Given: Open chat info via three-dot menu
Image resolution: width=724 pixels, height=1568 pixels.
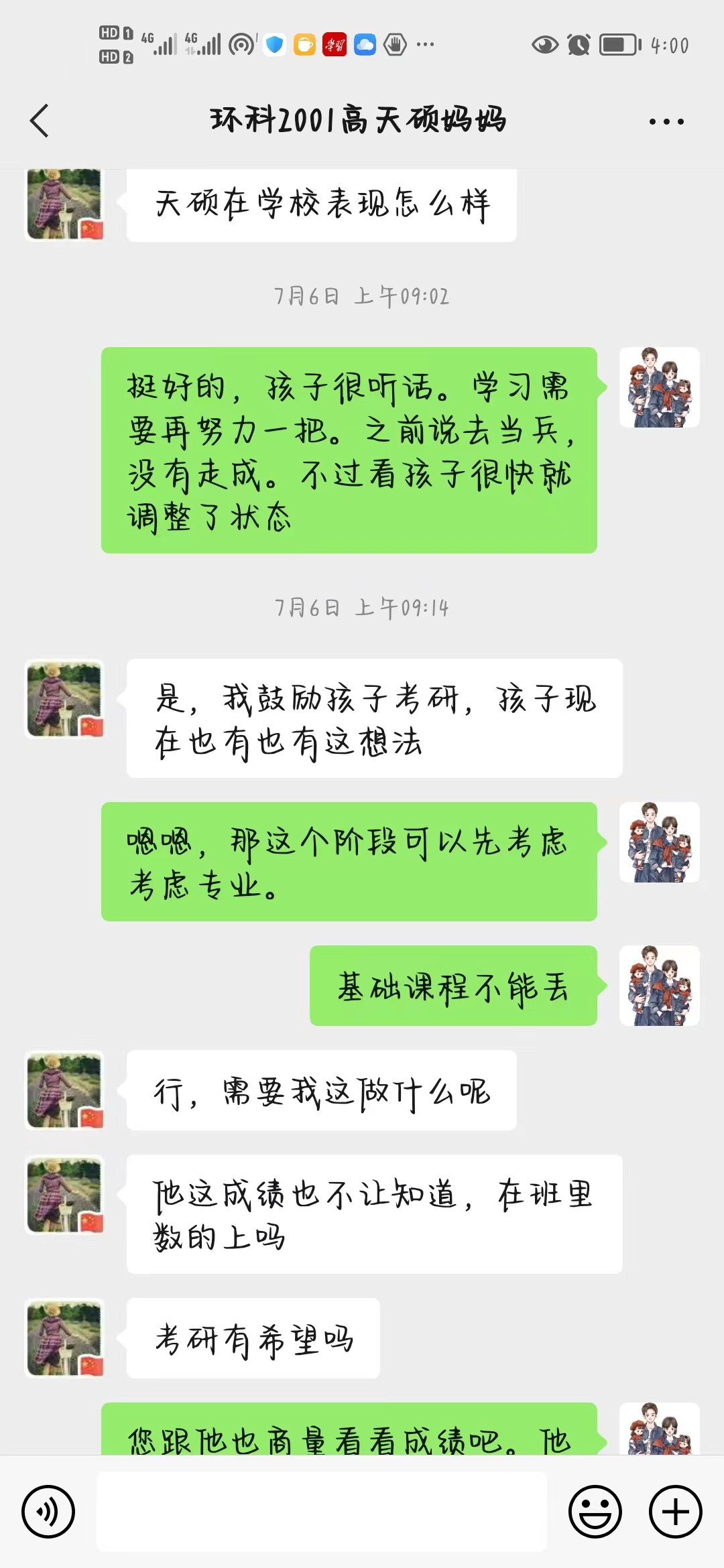Looking at the screenshot, I should point(666,121).
